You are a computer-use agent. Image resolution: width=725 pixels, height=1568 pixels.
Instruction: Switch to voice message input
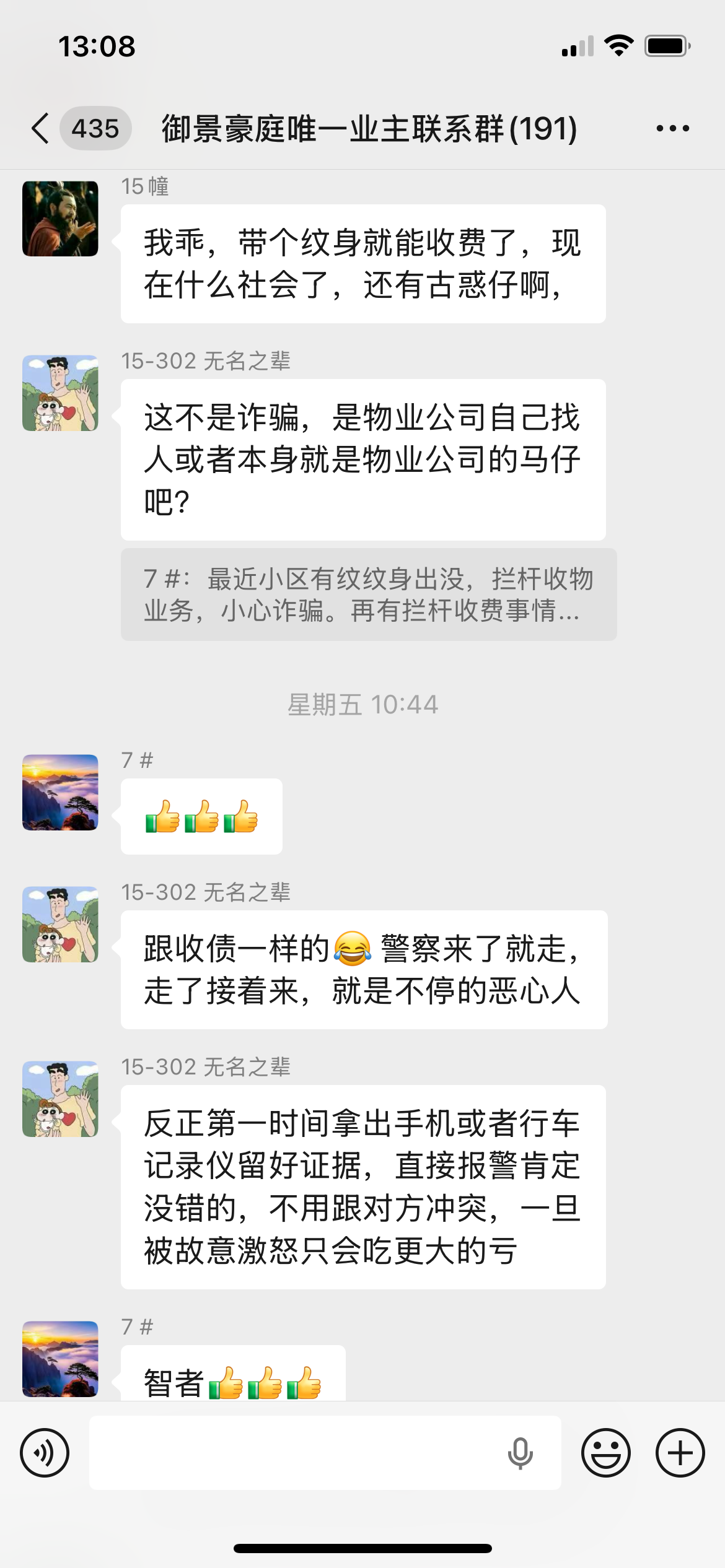(x=45, y=1452)
